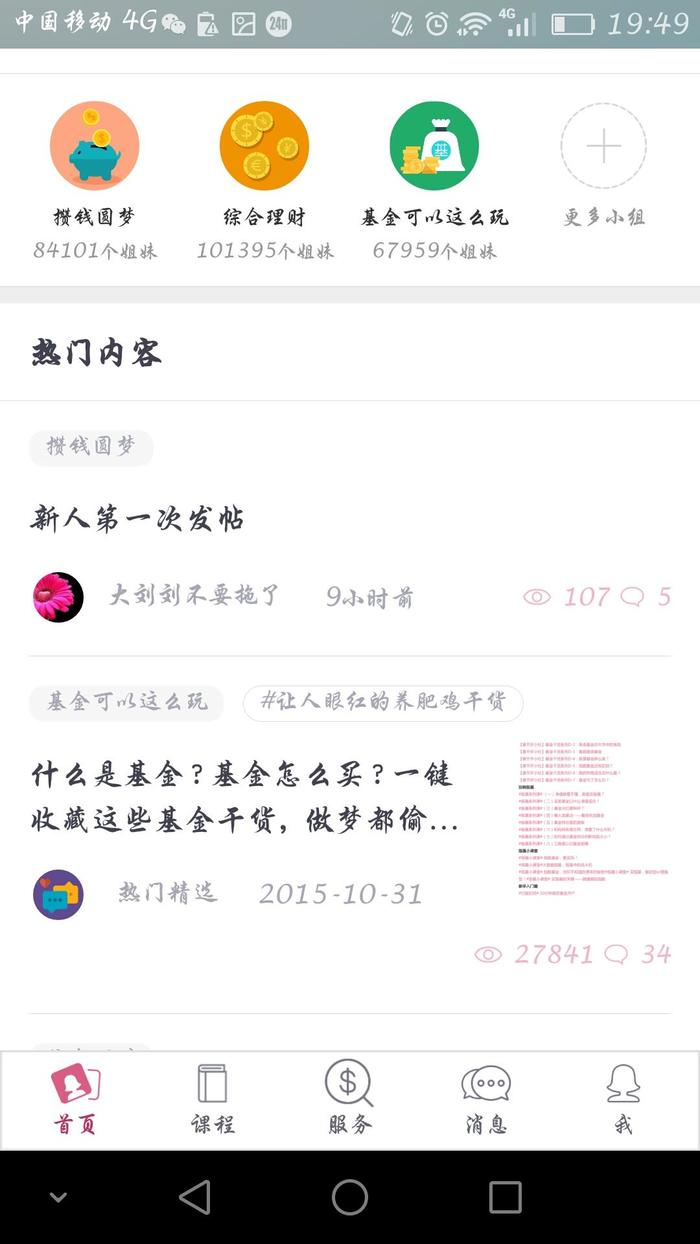Switch to the 课程 tab

[x=212, y=1099]
